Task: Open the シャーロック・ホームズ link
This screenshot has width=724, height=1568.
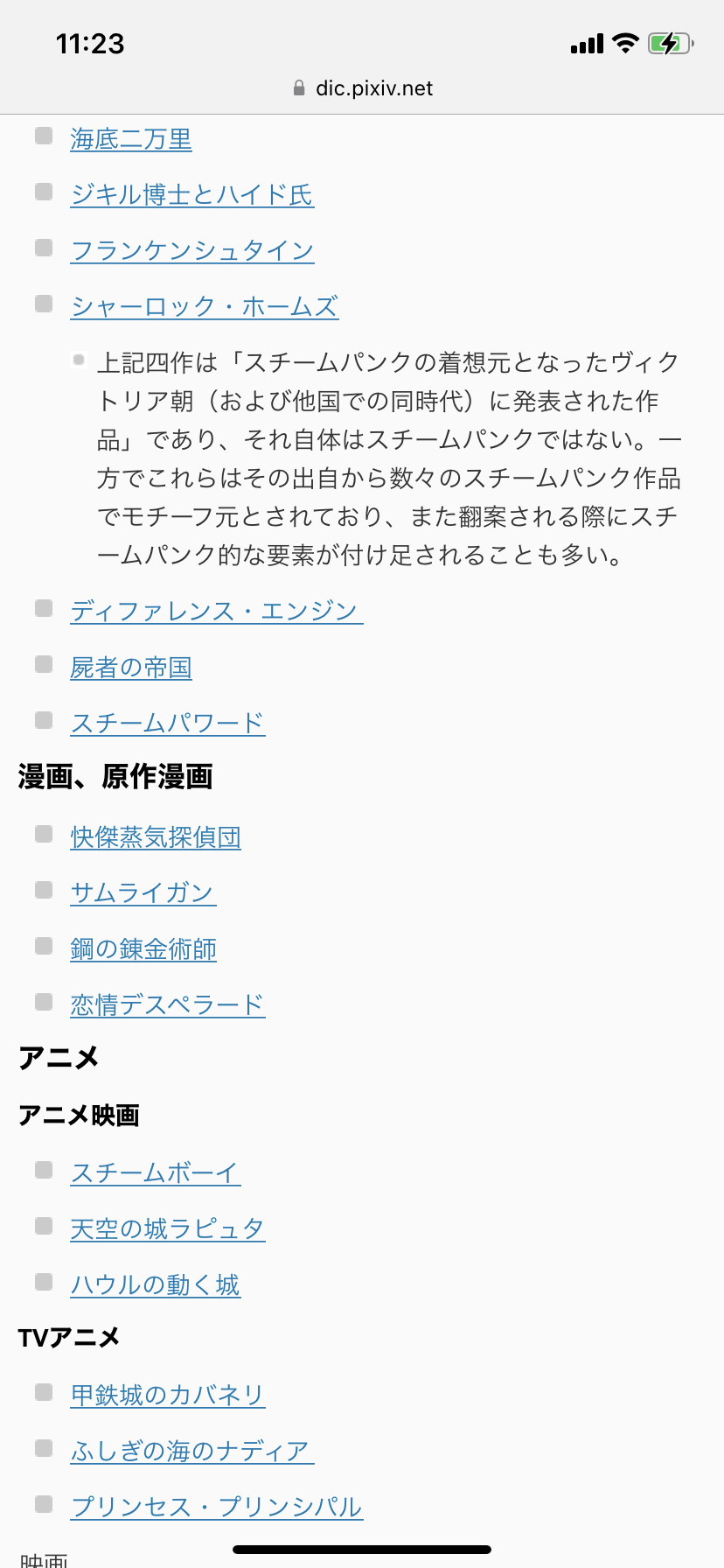Action: click(x=204, y=307)
